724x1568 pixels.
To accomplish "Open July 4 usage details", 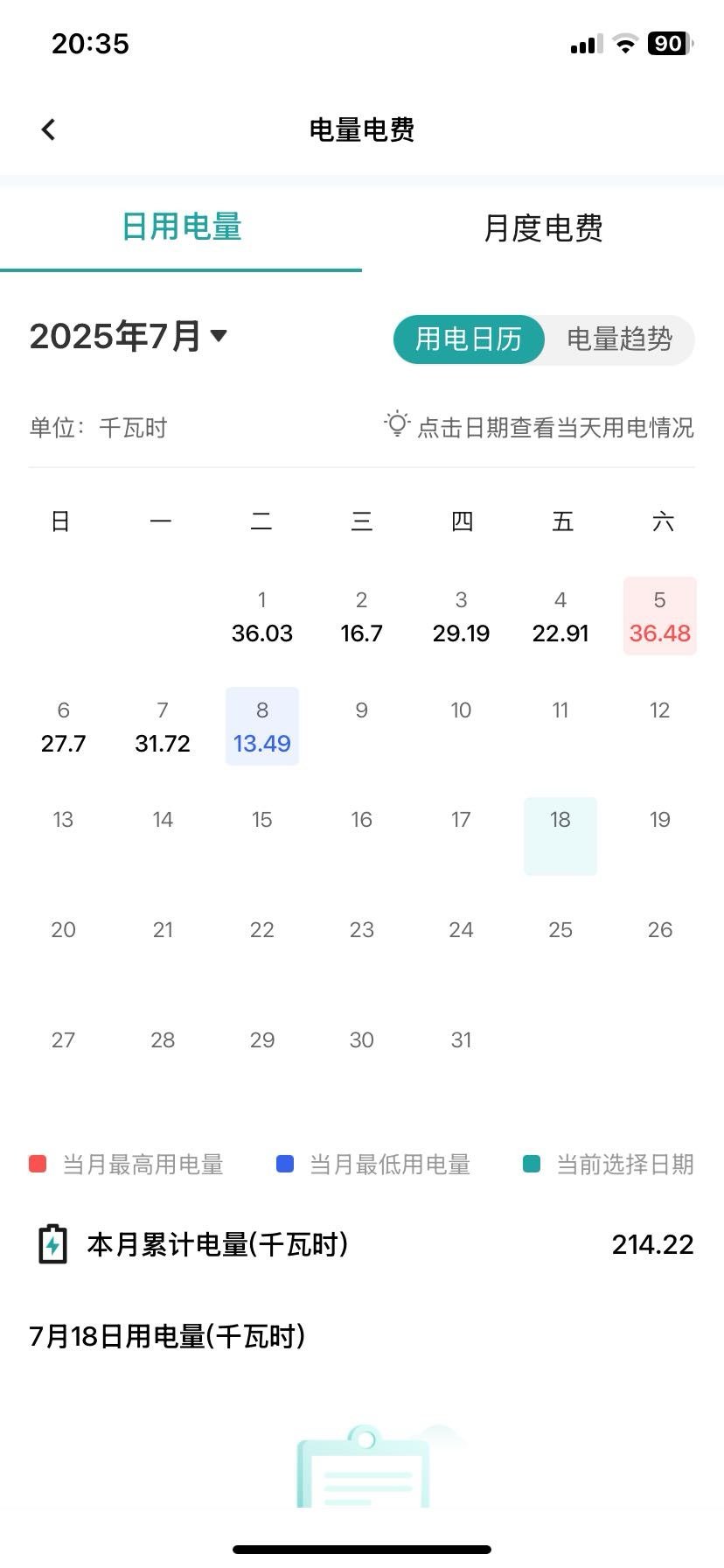I will [x=560, y=617].
